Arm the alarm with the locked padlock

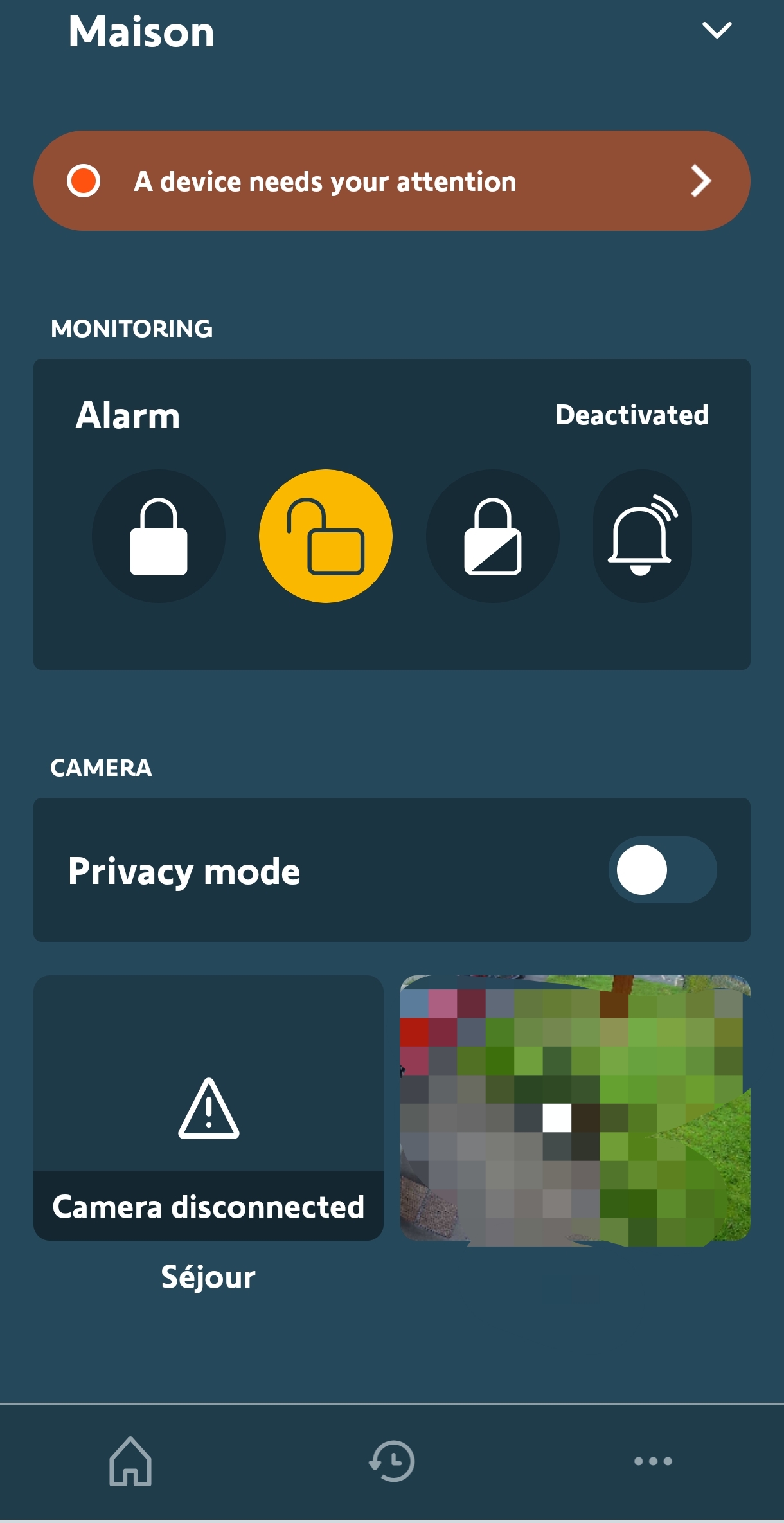(x=159, y=536)
